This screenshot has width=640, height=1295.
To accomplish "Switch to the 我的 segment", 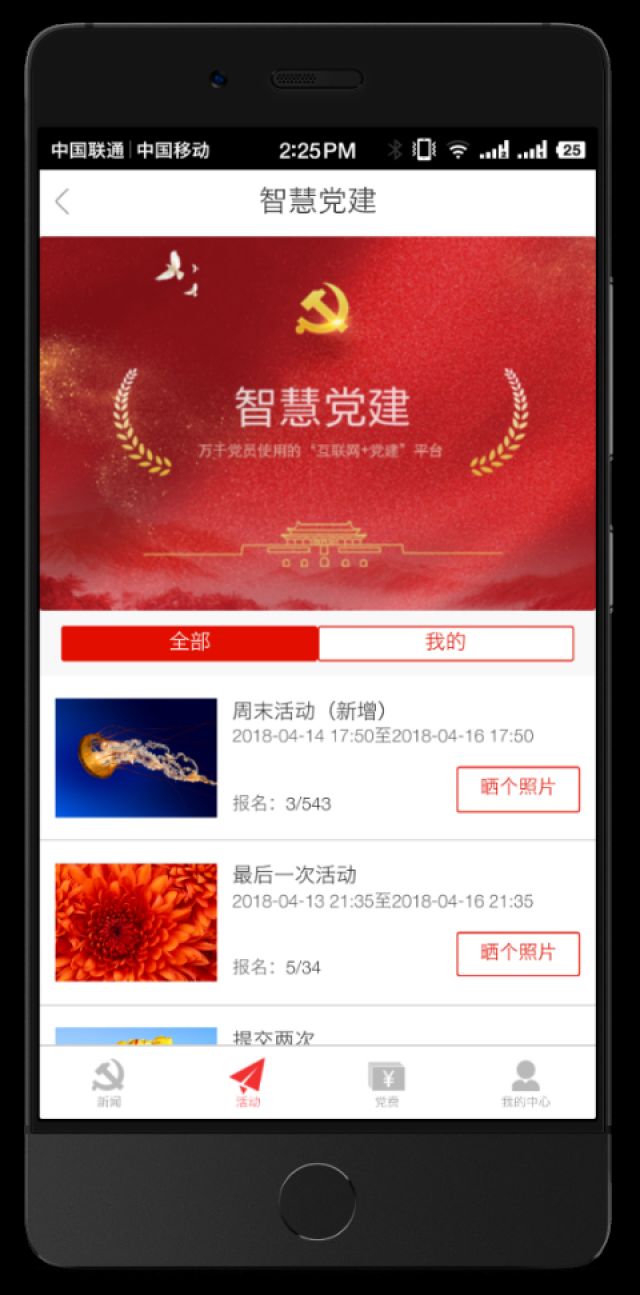I will (446, 643).
